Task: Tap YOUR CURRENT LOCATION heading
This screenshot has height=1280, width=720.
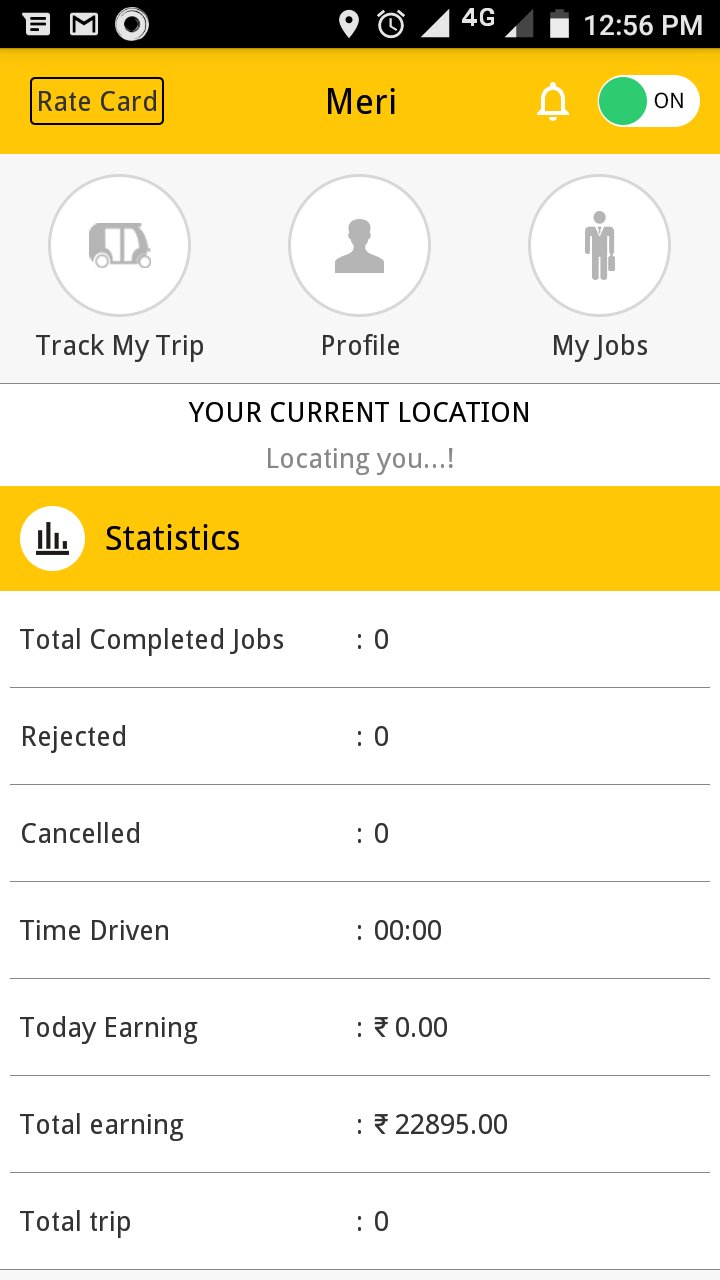Action: click(x=359, y=412)
